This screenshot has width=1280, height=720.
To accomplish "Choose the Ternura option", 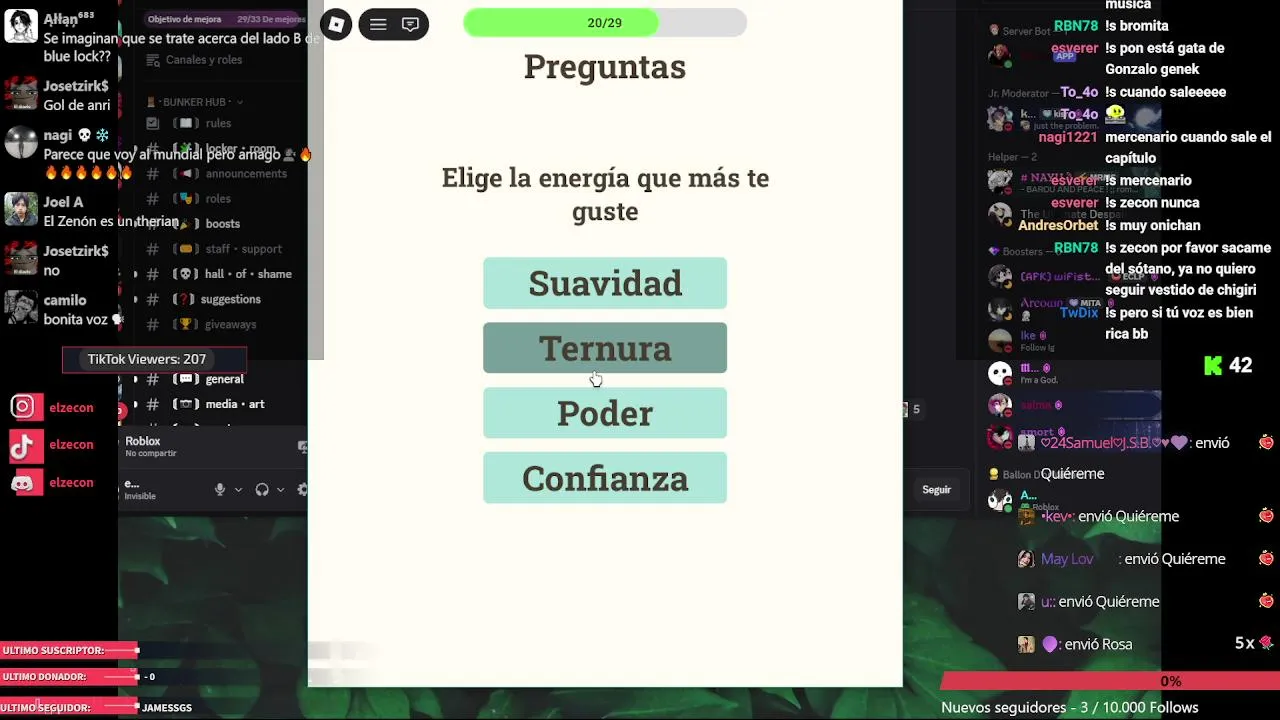I will tap(604, 348).
